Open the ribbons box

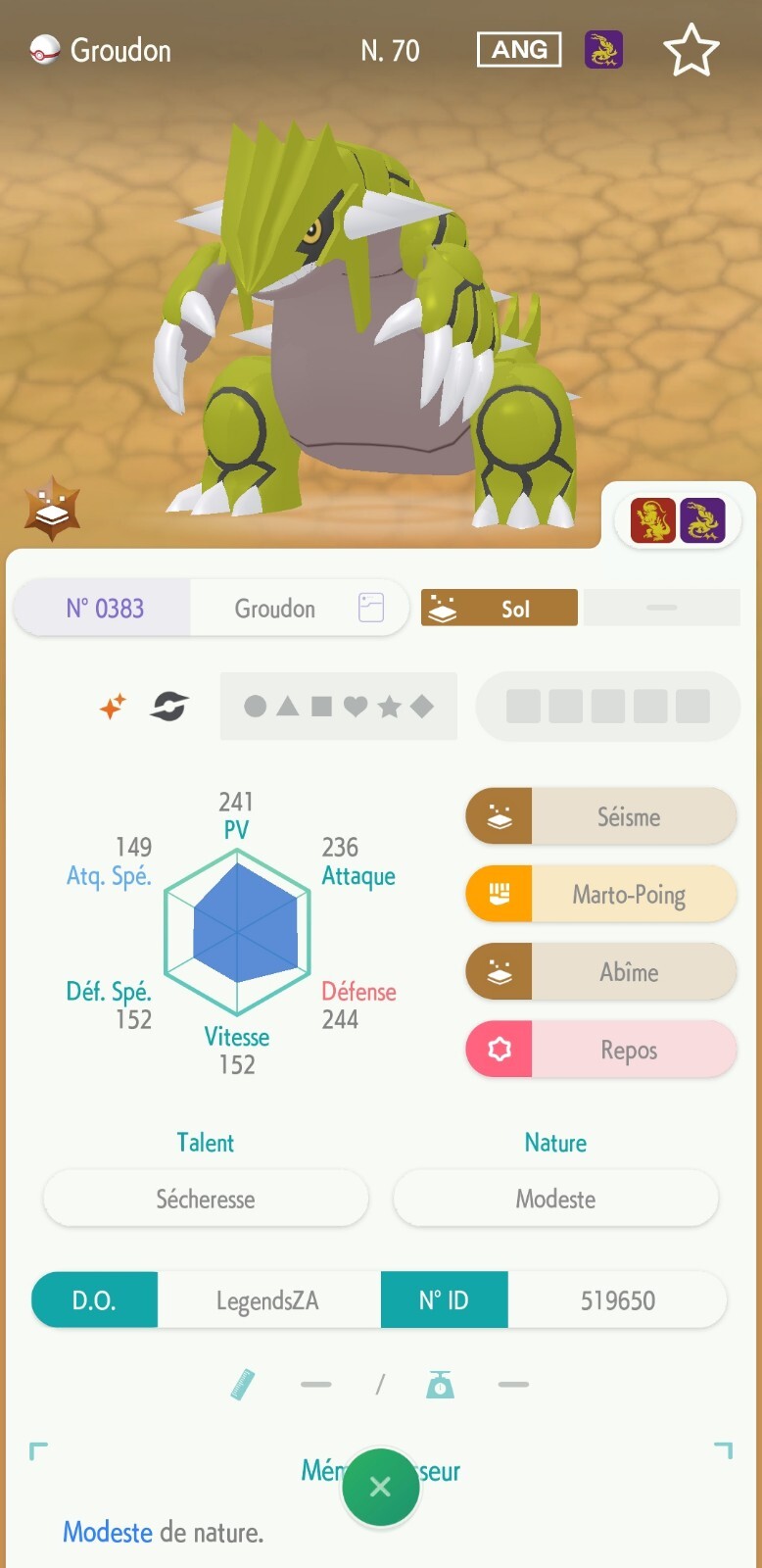tap(607, 706)
